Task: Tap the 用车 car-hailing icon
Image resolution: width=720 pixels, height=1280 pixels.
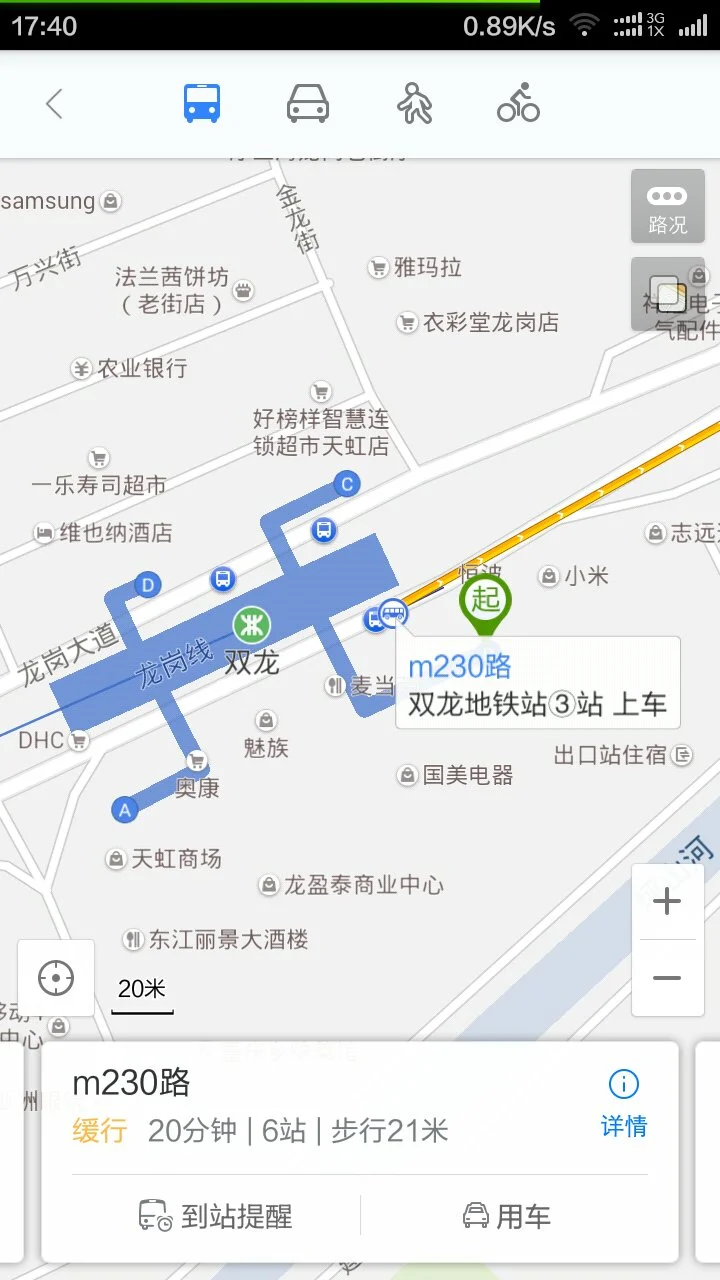Action: point(479,1216)
